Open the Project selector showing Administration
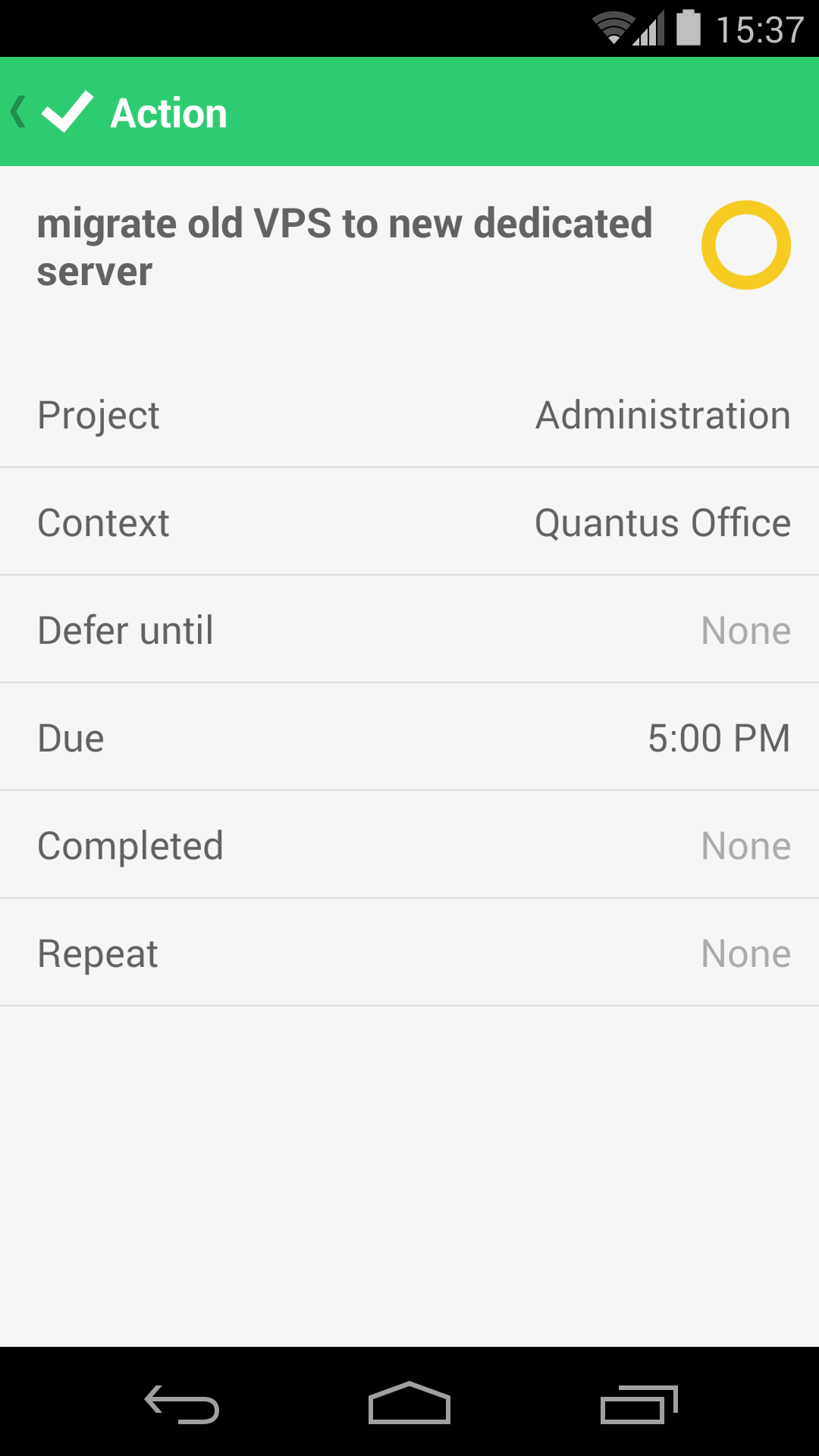The height and width of the screenshot is (1456, 819). pyautogui.click(x=409, y=414)
